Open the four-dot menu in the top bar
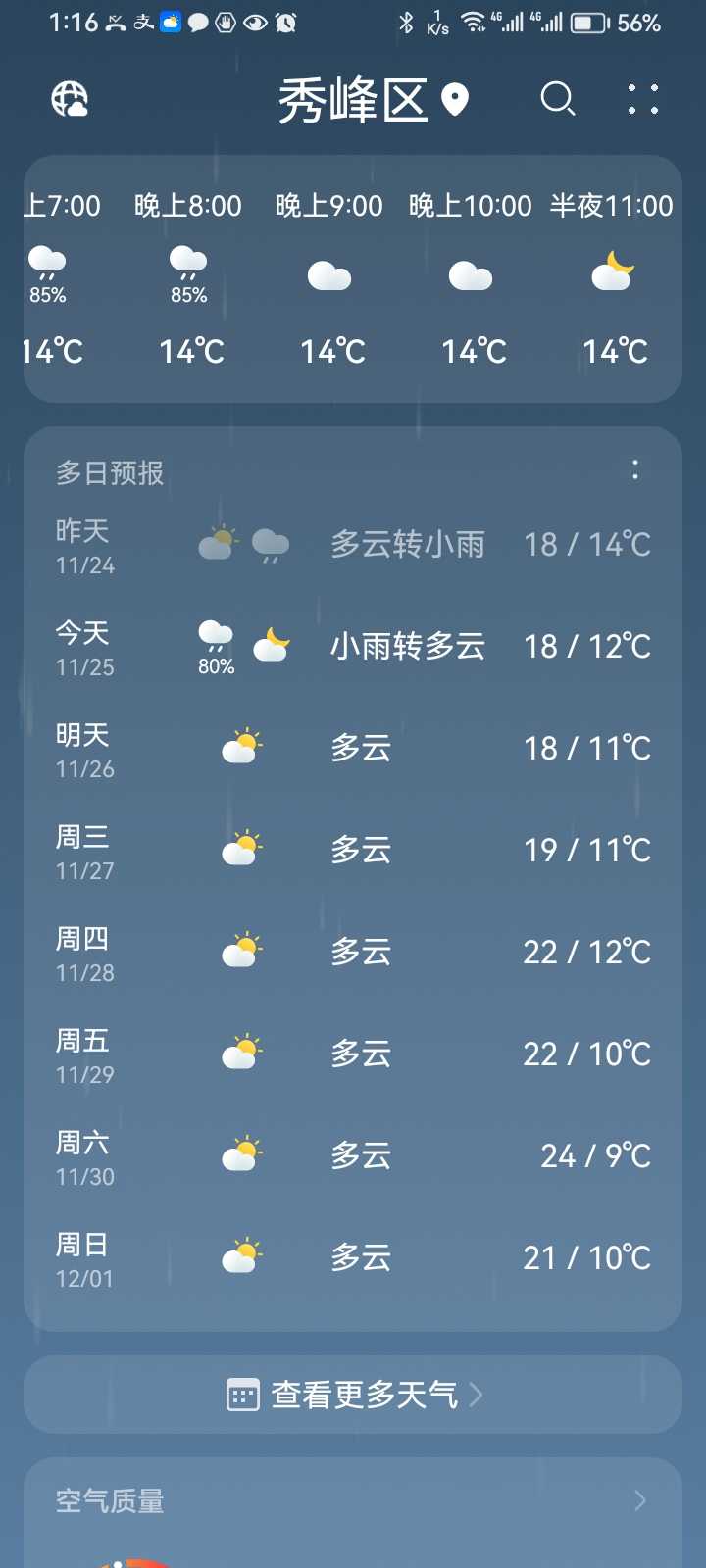 (x=643, y=99)
